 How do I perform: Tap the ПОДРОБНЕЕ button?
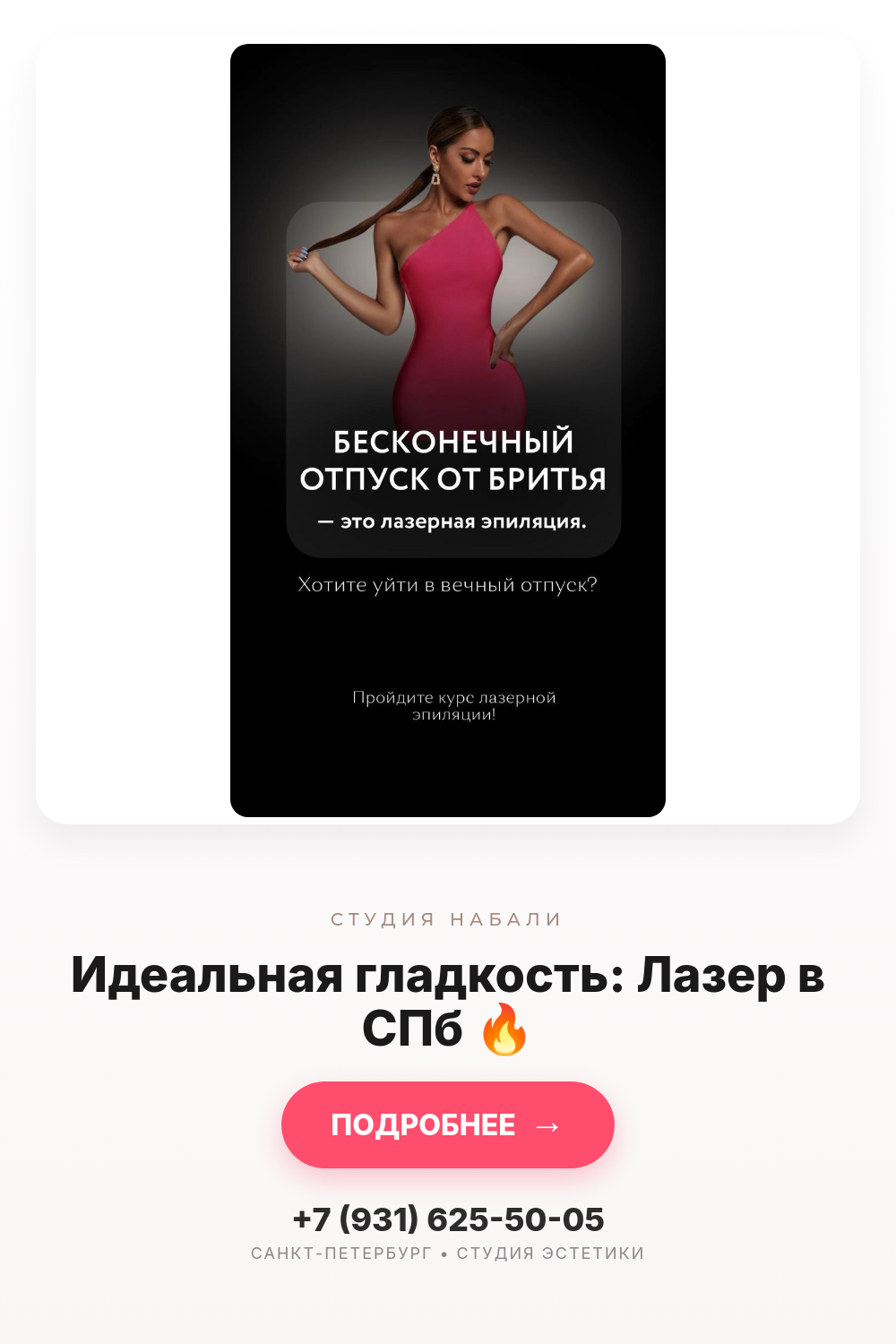point(447,1124)
